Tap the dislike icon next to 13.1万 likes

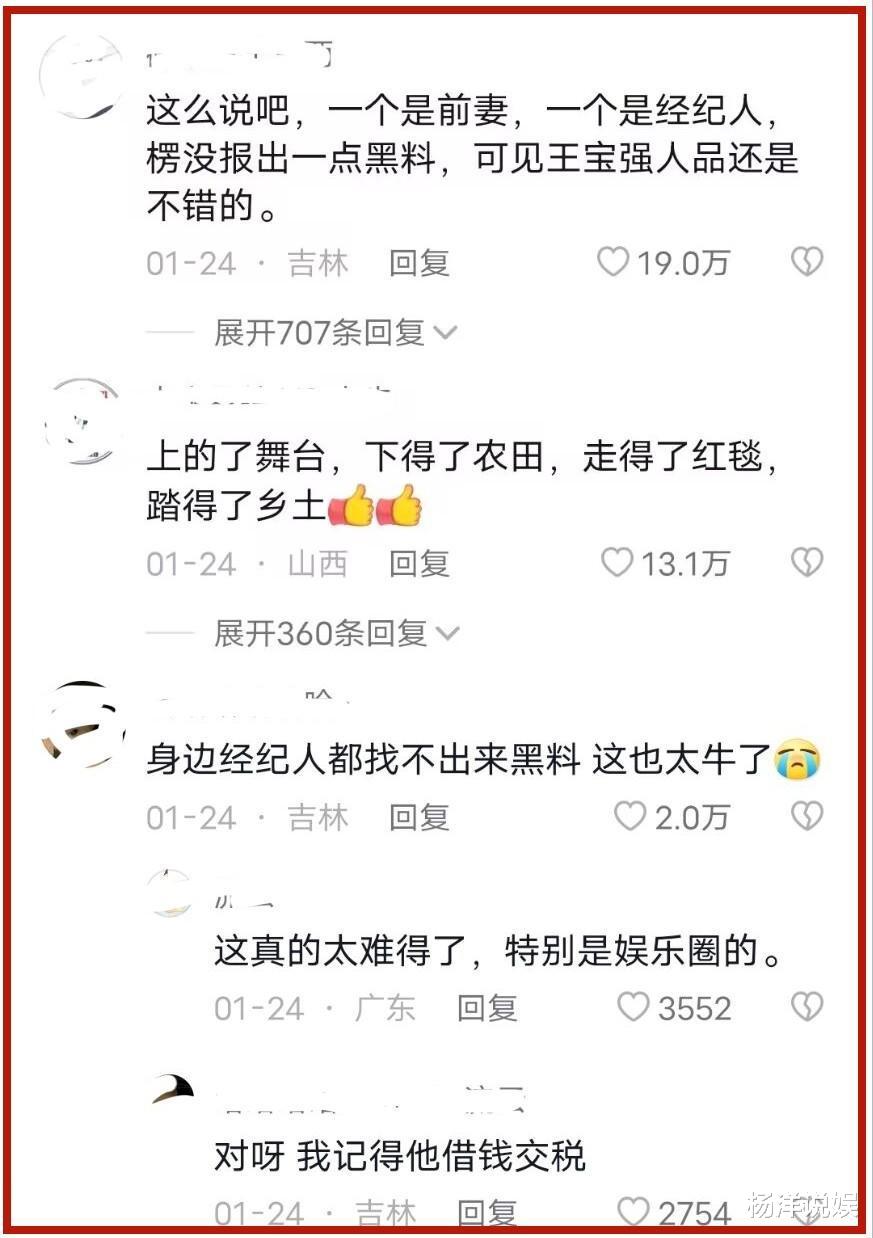tap(805, 564)
